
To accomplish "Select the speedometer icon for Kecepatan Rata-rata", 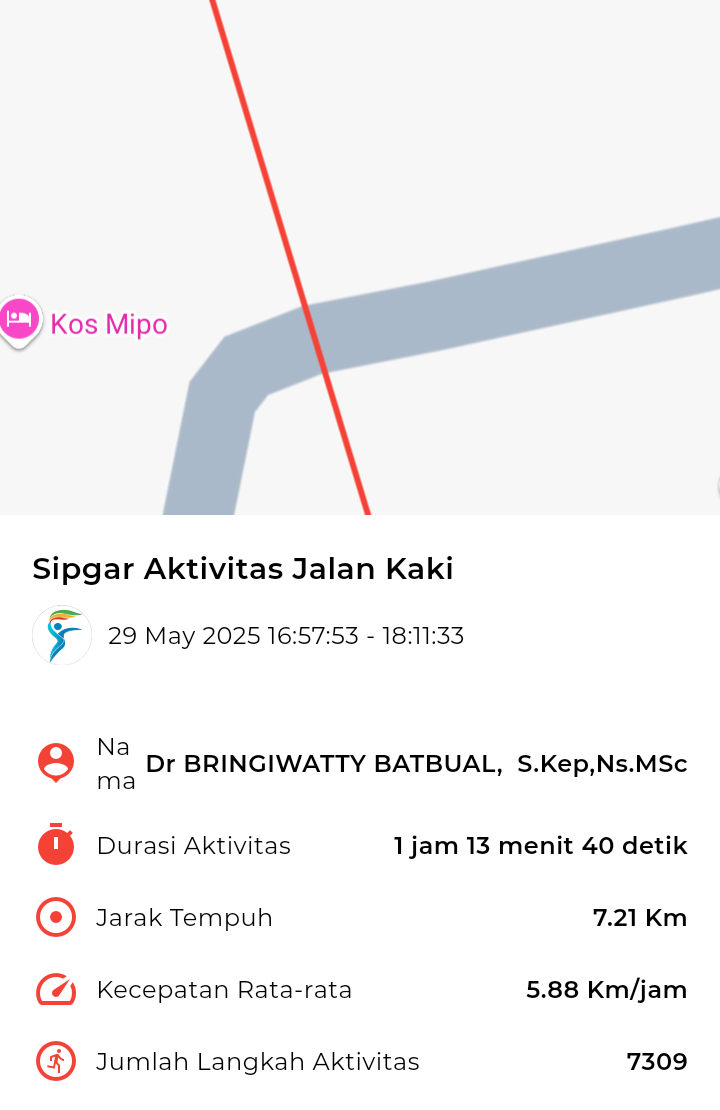I will [x=56, y=989].
